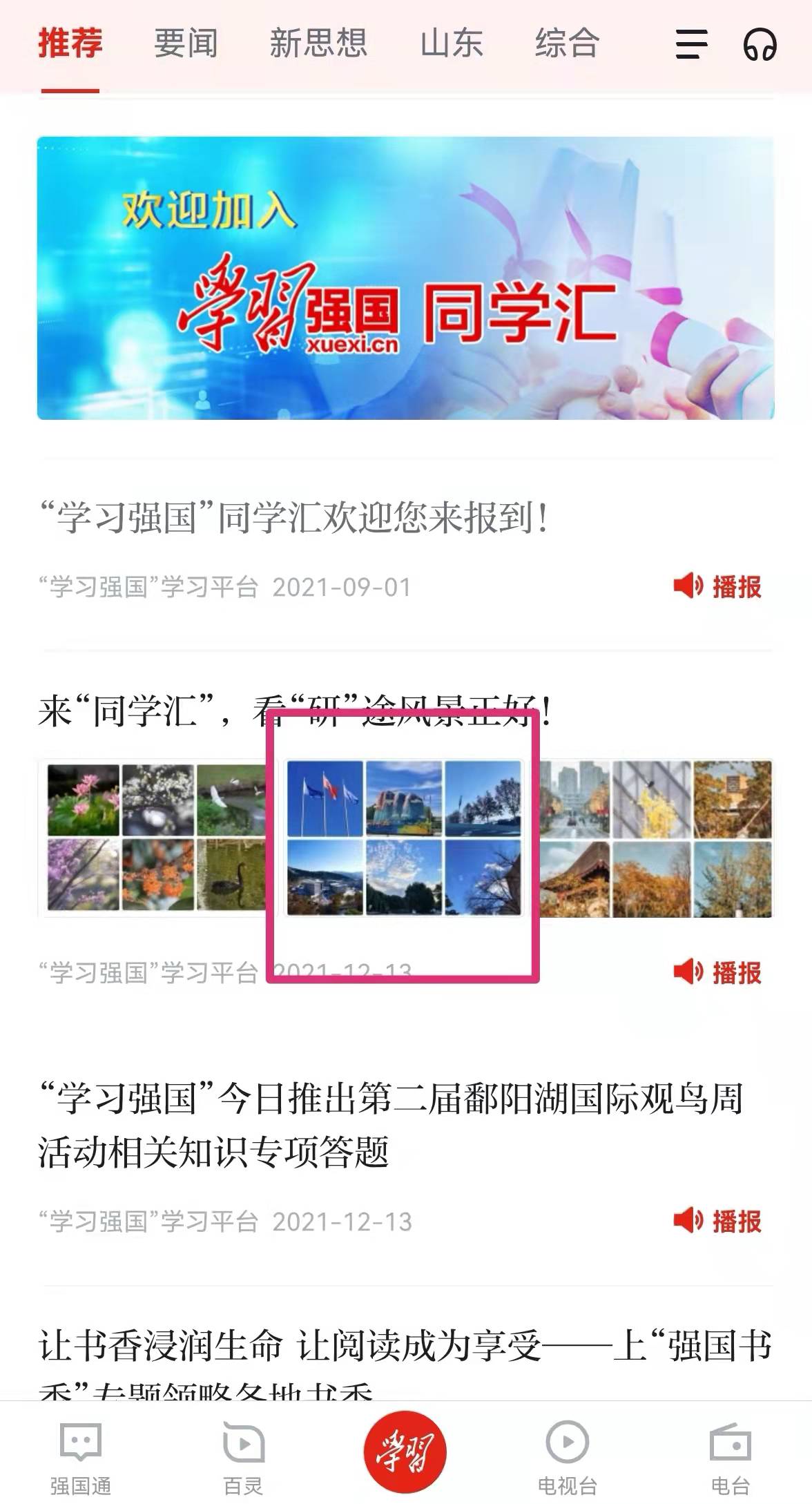The width and height of the screenshot is (812, 1504).
Task: Open the 欢迎加入同学汇 banner
Action: coord(406,278)
